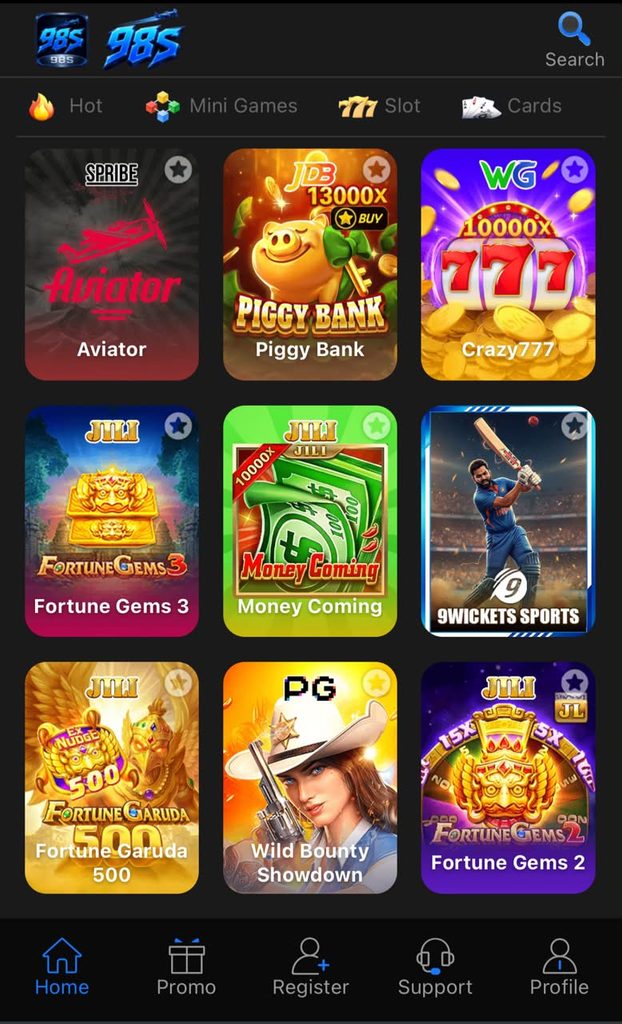Open the Support tab
The height and width of the screenshot is (1024, 622).
(435, 967)
